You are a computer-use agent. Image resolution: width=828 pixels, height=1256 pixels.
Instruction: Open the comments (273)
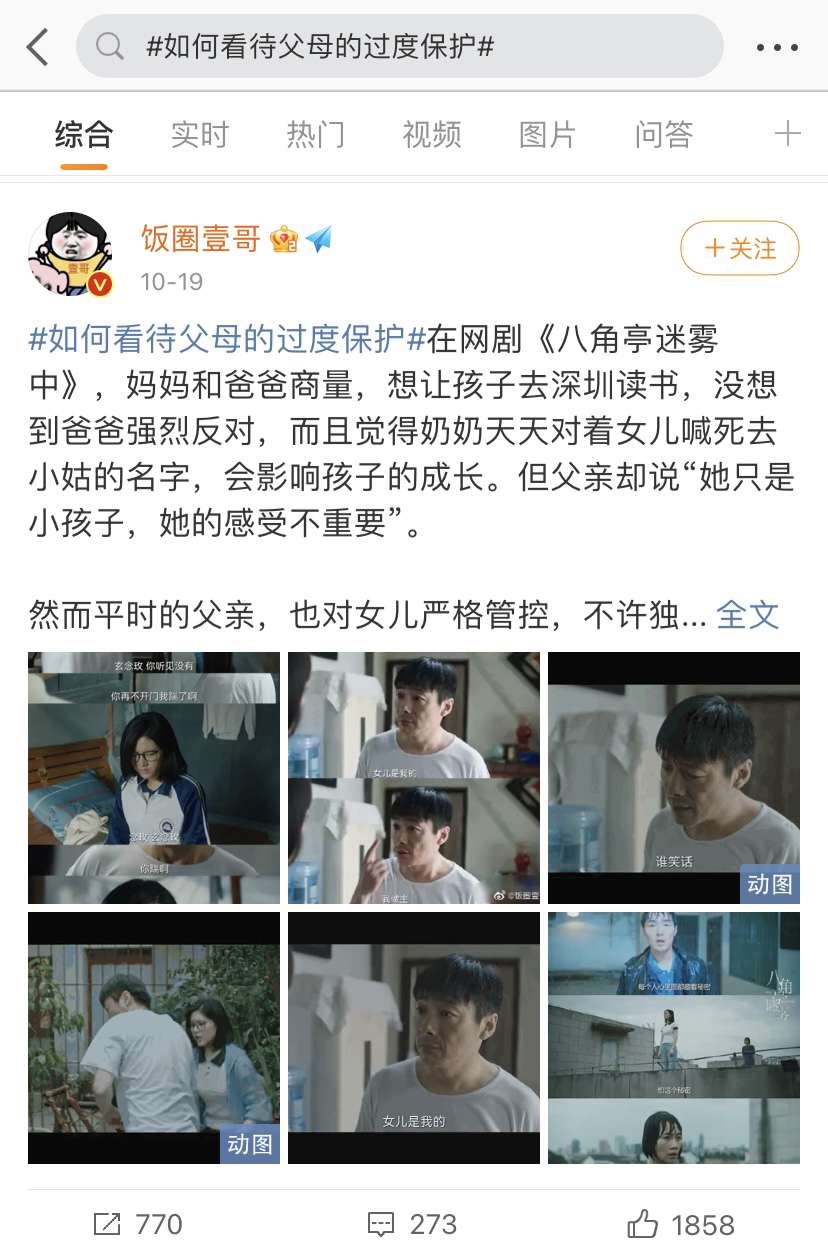[x=412, y=1224]
